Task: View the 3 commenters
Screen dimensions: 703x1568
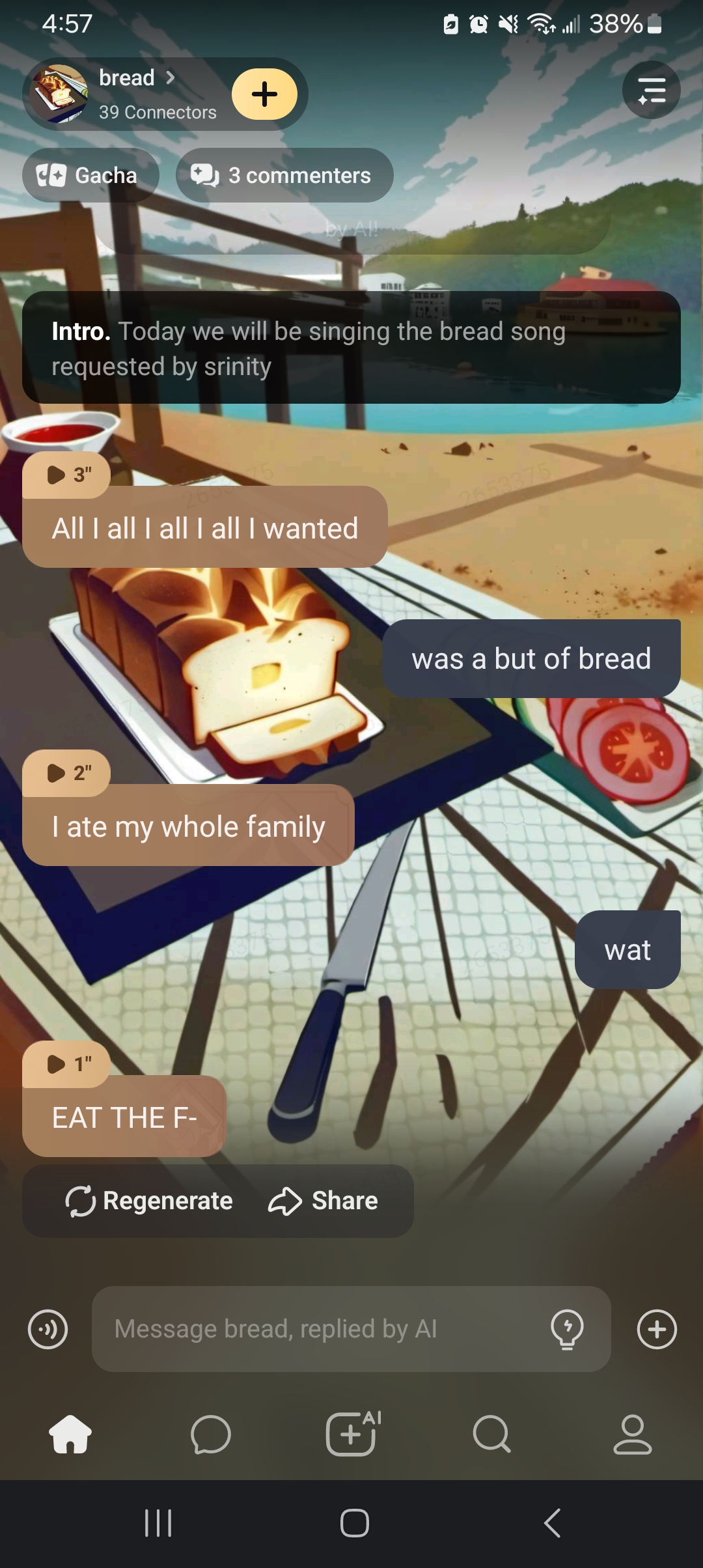Action: pos(284,175)
